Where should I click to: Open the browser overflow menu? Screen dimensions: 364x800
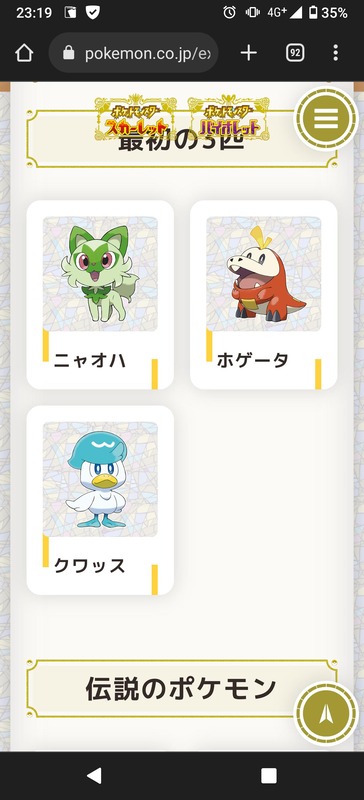335,53
